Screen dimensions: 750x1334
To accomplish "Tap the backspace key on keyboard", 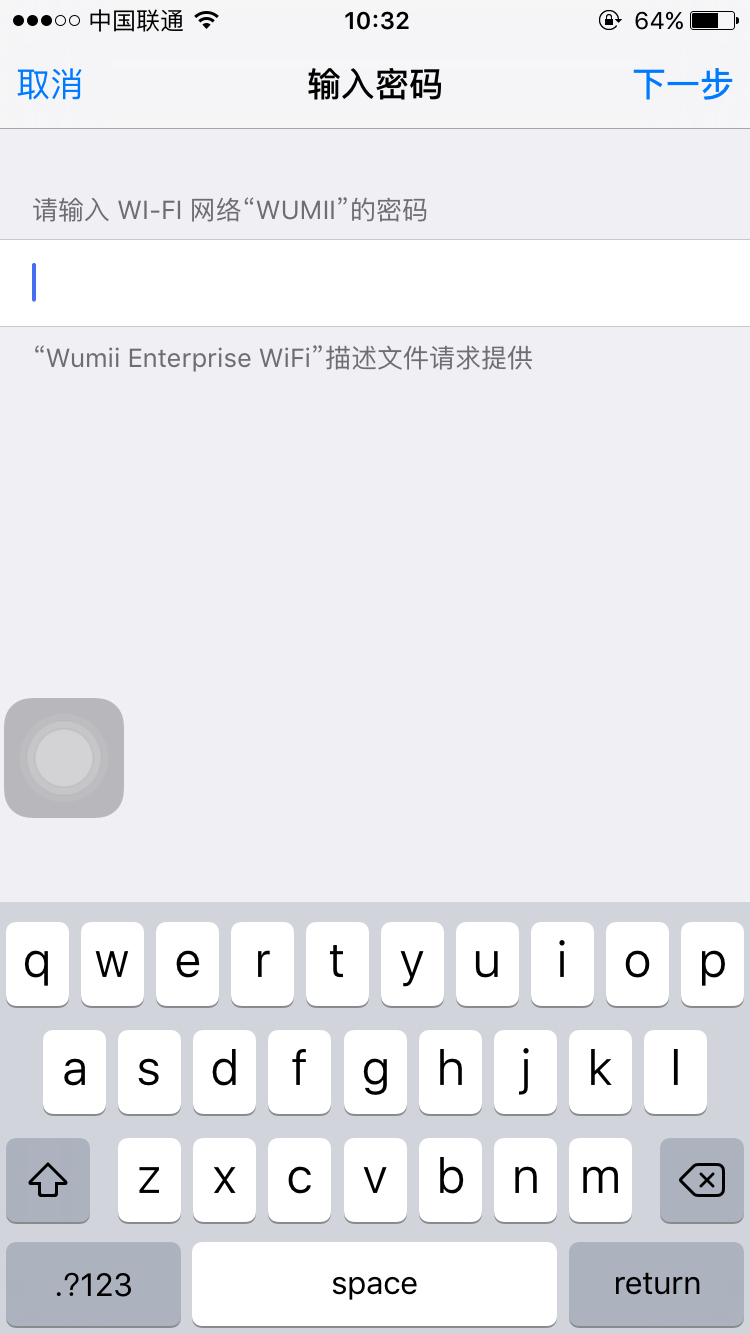I will pyautogui.click(x=702, y=1180).
